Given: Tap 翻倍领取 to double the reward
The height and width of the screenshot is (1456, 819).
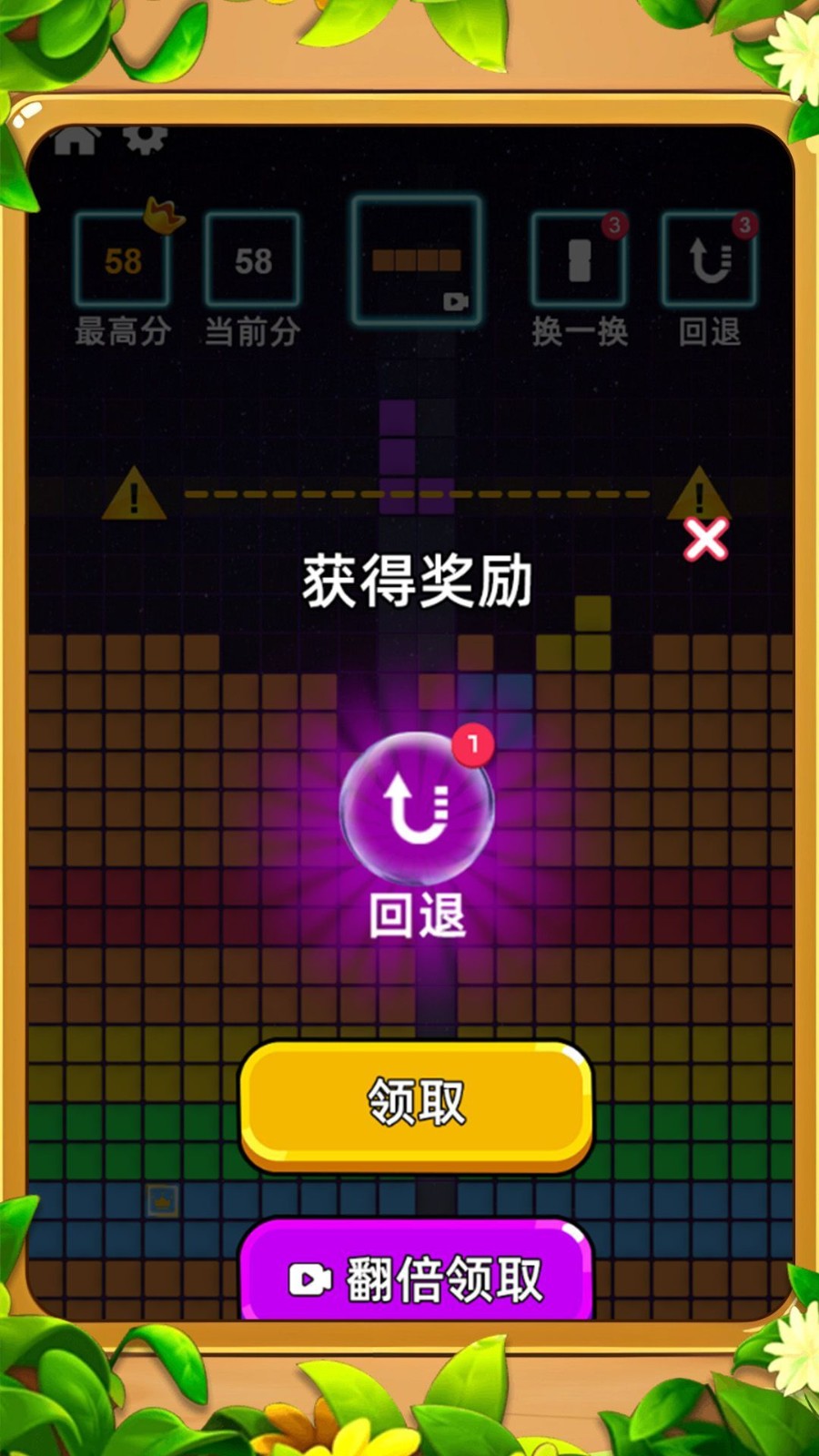Looking at the screenshot, I should click(x=417, y=1276).
